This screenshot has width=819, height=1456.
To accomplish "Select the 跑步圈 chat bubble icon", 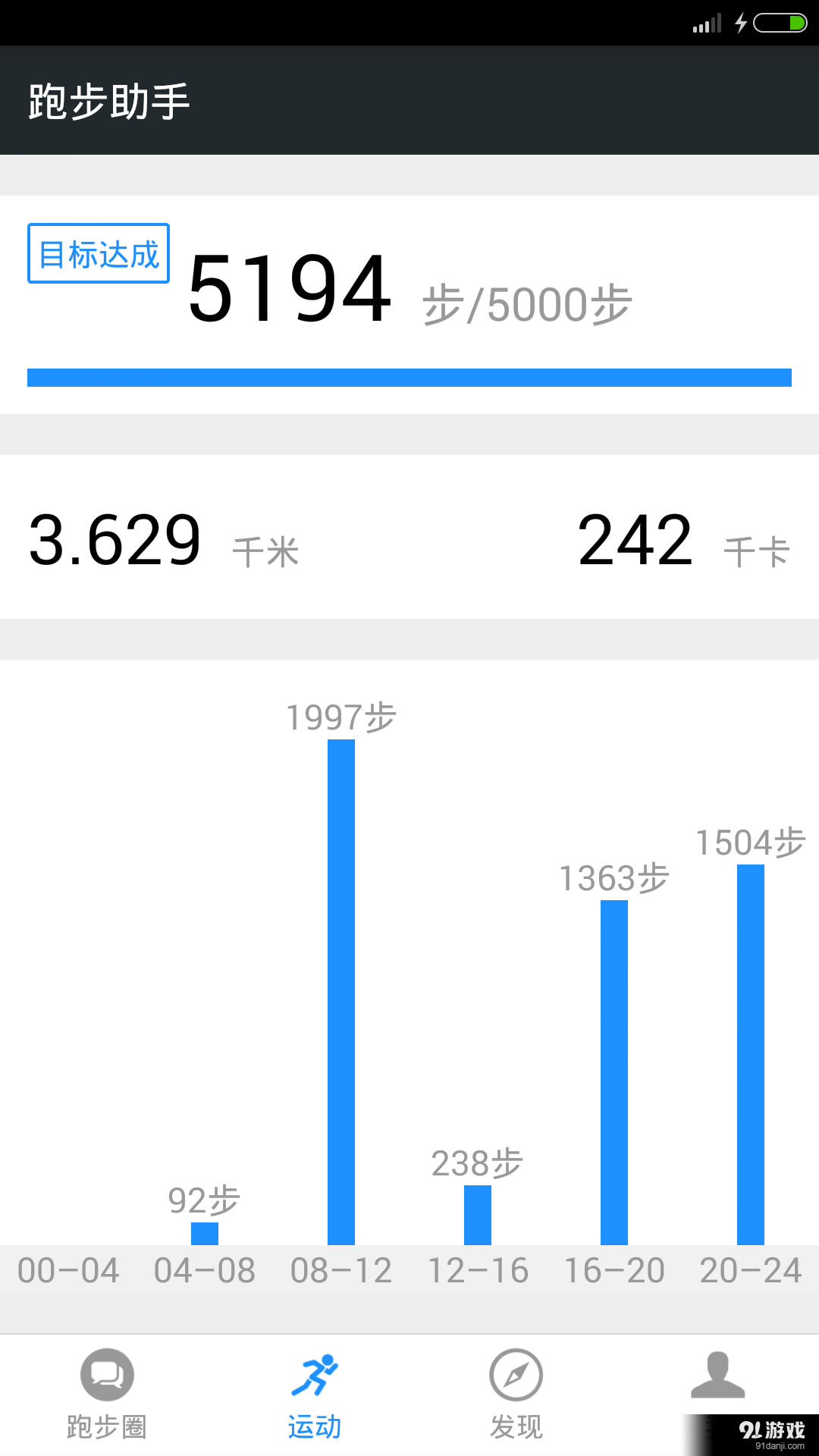I will 106,1374.
